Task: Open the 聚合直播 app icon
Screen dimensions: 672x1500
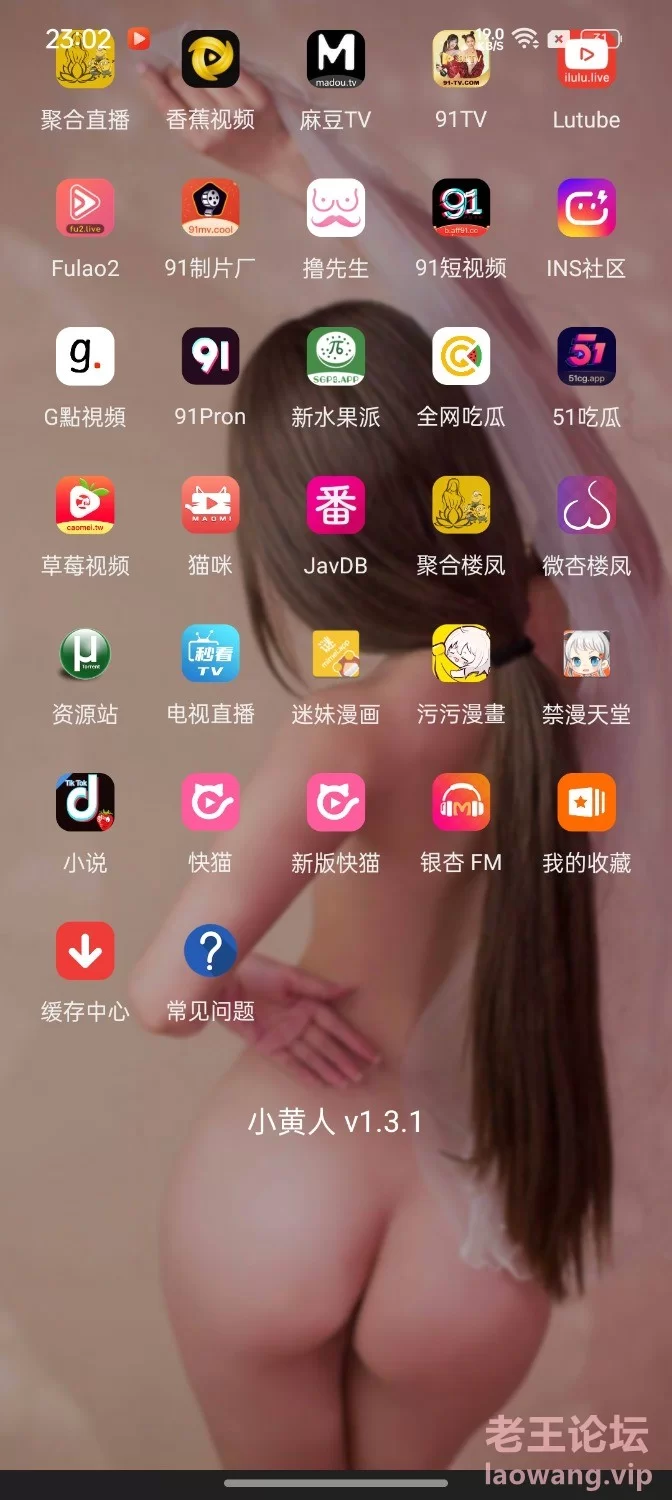Action: (85, 59)
